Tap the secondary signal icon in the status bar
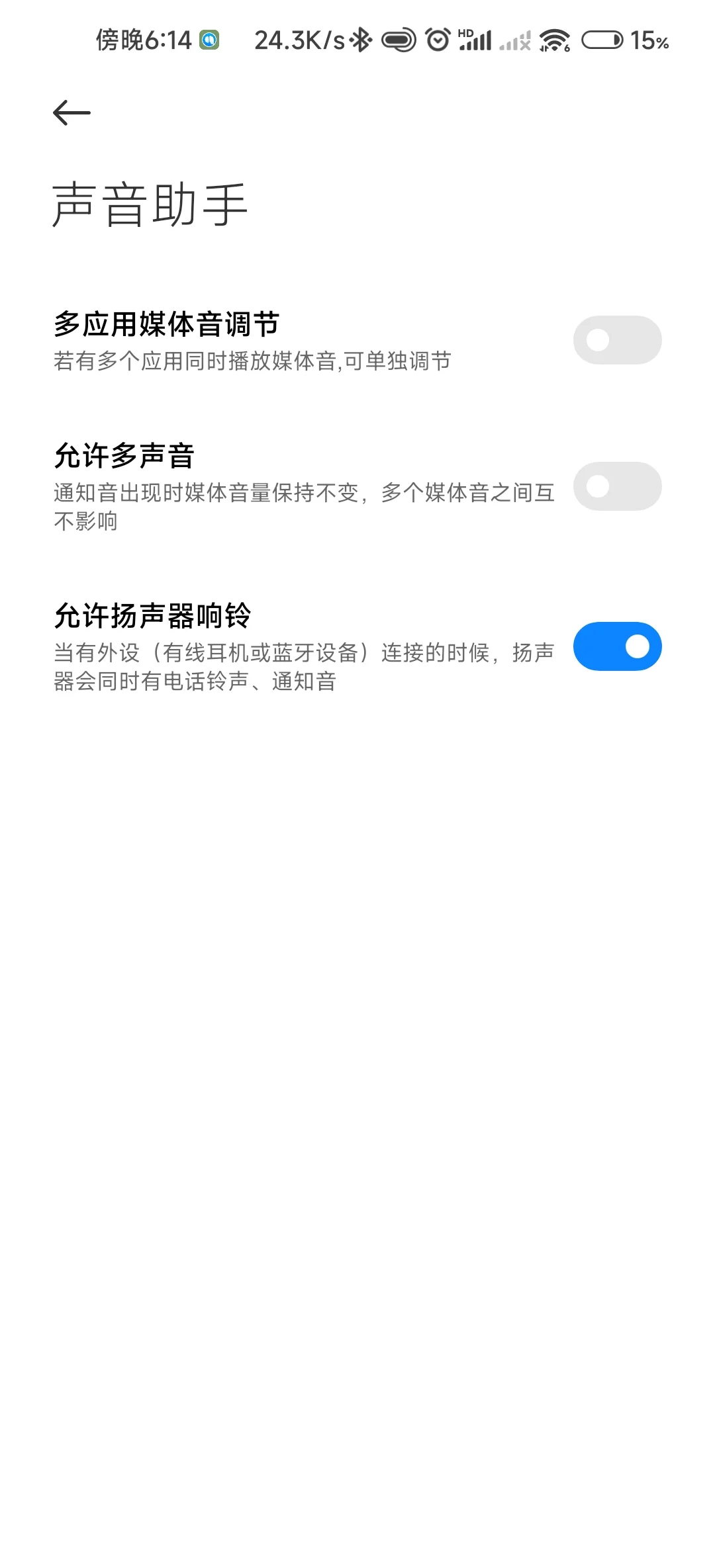 (x=516, y=41)
